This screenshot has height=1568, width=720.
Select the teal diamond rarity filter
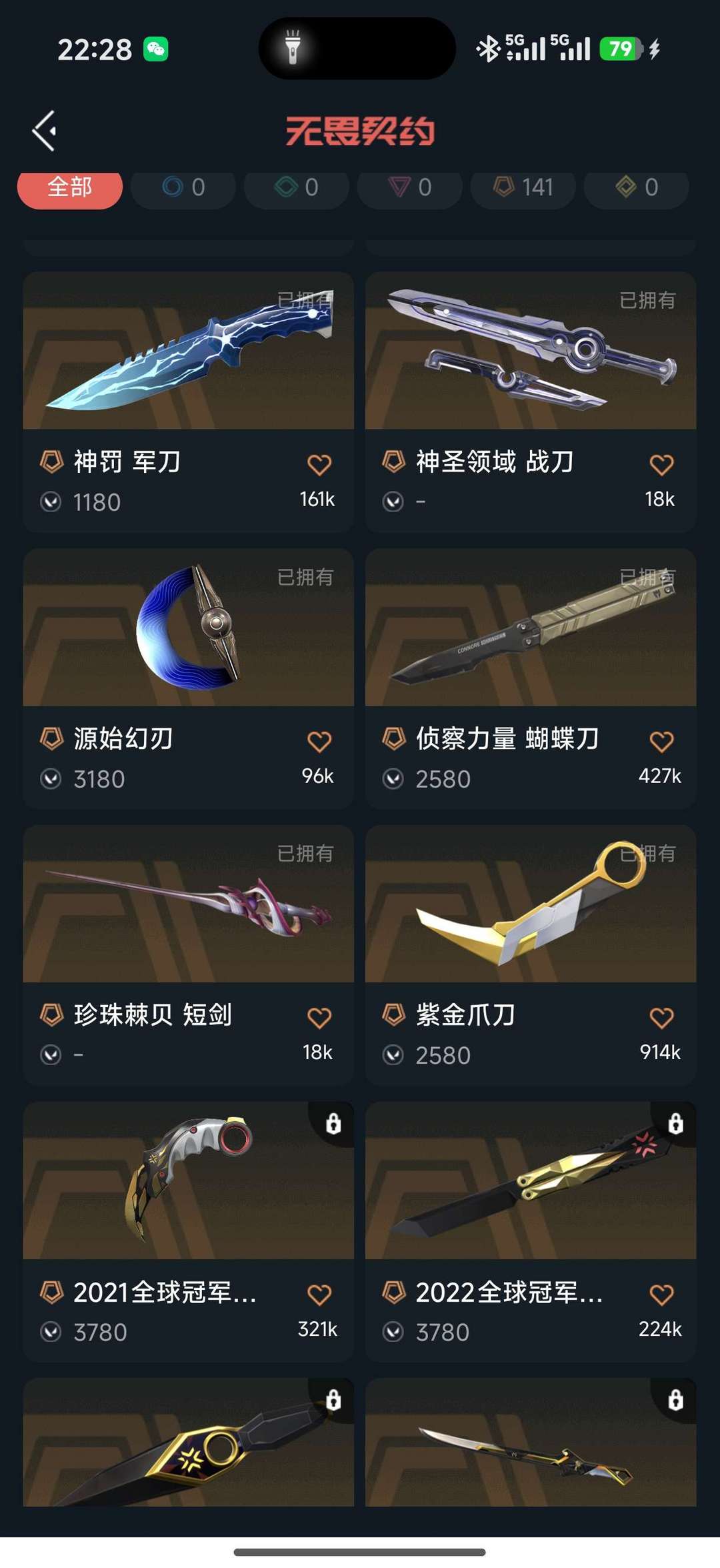click(x=295, y=189)
